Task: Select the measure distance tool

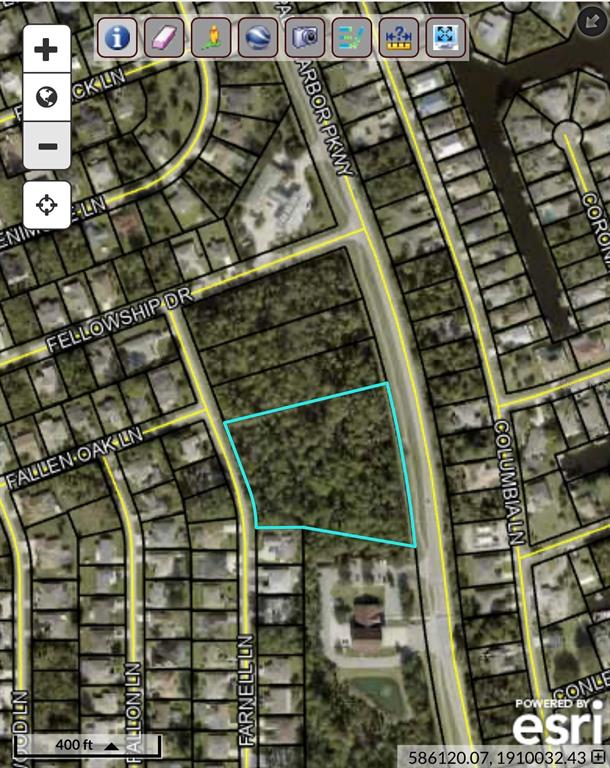Action: point(399,38)
